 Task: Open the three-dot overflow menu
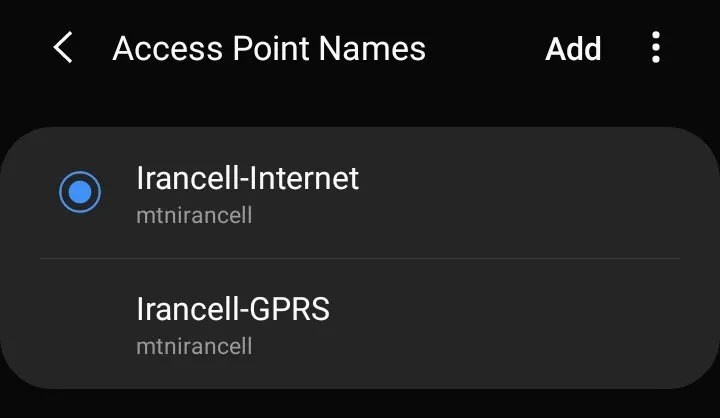(x=656, y=48)
